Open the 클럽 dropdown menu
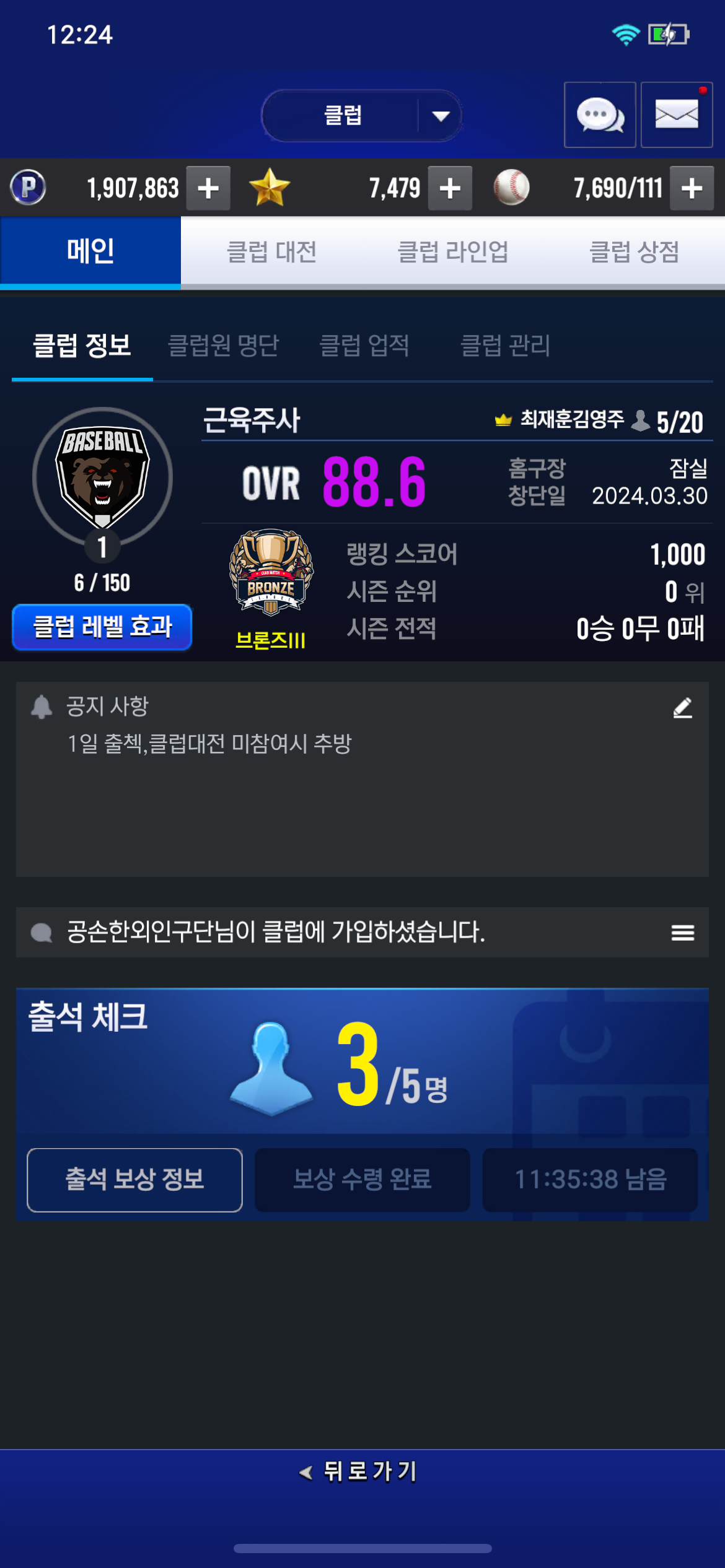The width and height of the screenshot is (725, 1568). click(362, 116)
